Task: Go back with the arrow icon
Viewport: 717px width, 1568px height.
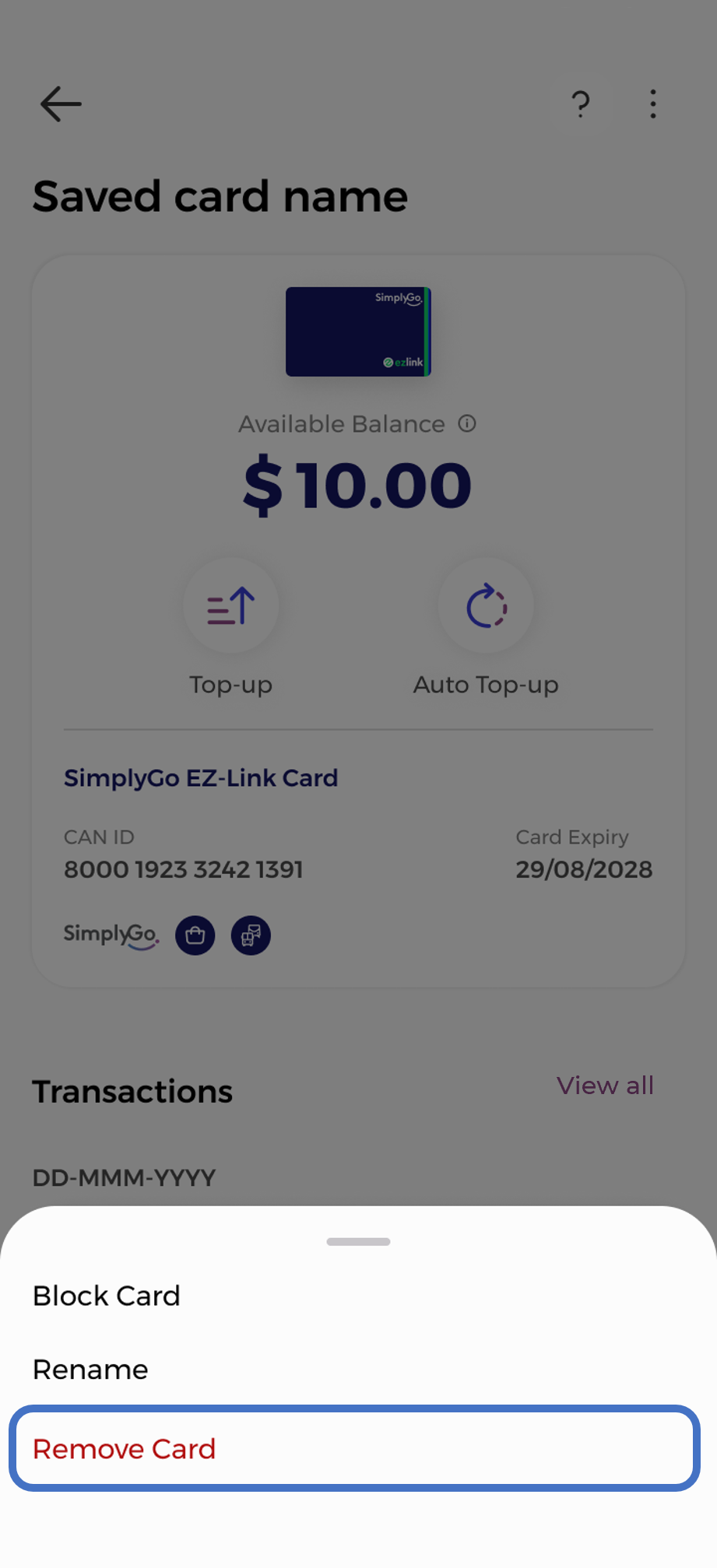Action: [x=61, y=104]
